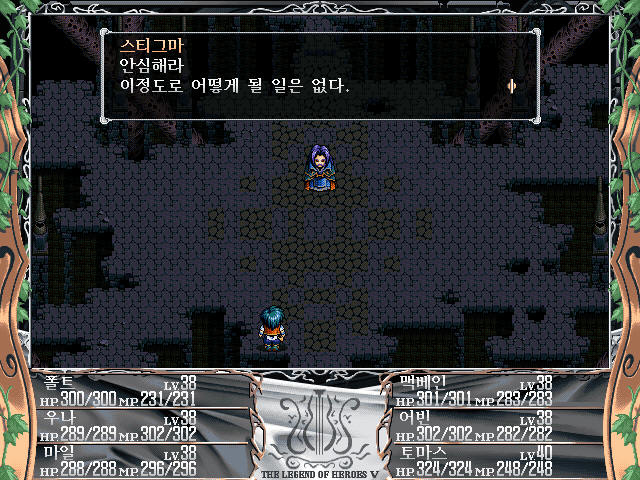The image size is (640, 480).
Task: Tap the dialogue advance indicator in Stigma's message
Action: coord(512,86)
